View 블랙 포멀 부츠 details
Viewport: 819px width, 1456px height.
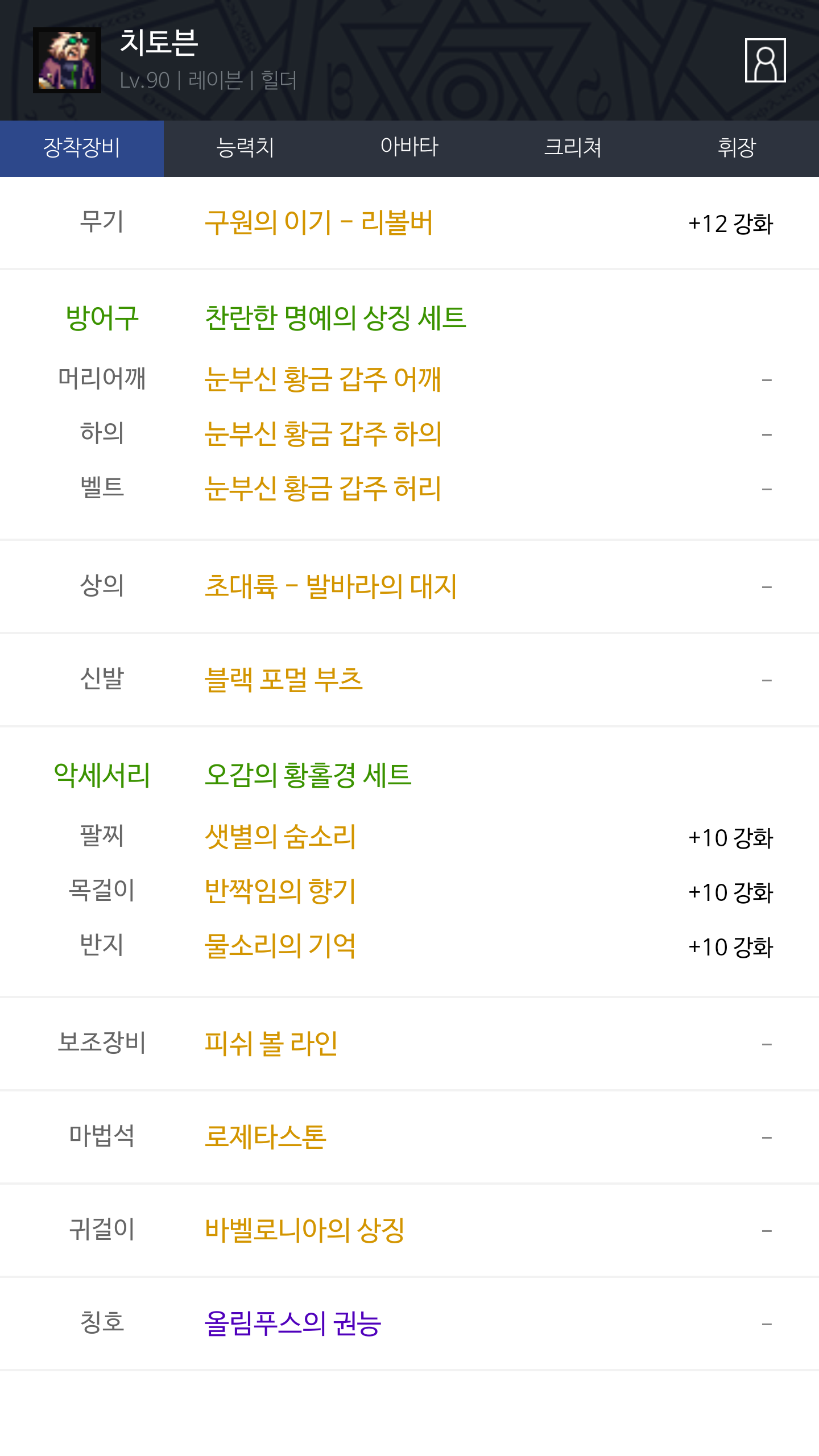click(x=283, y=680)
